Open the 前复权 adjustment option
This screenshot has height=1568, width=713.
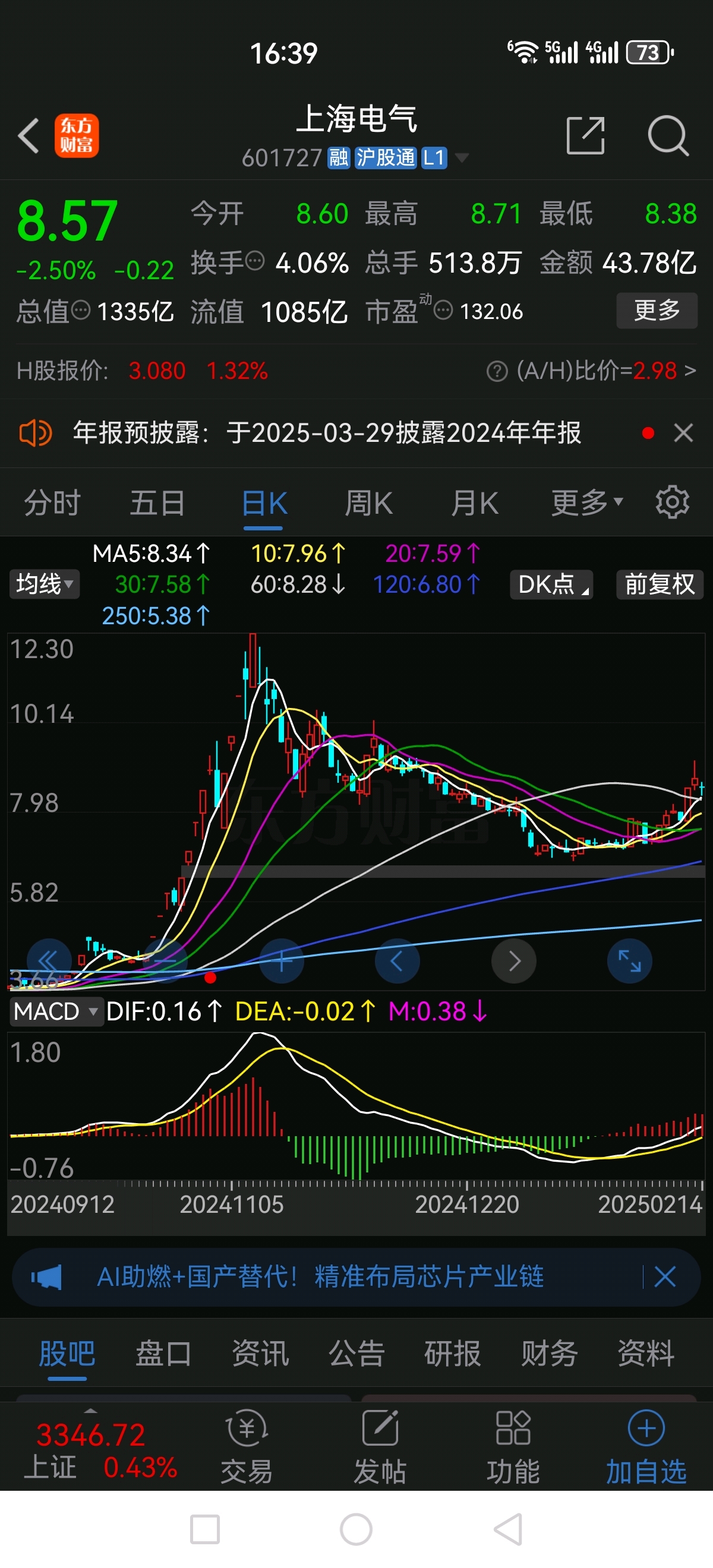660,584
